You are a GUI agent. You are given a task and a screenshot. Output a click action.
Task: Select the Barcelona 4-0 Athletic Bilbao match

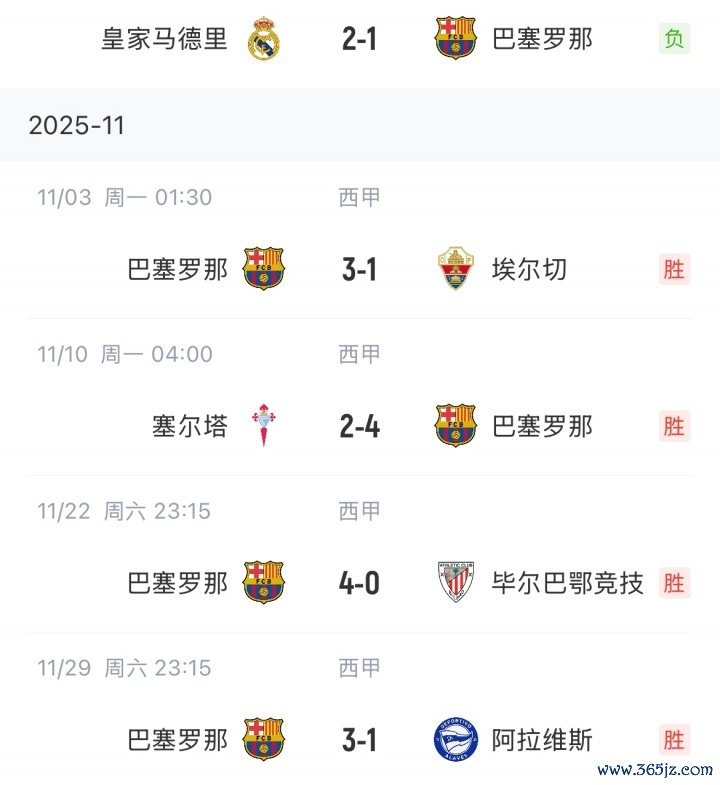[359, 582]
